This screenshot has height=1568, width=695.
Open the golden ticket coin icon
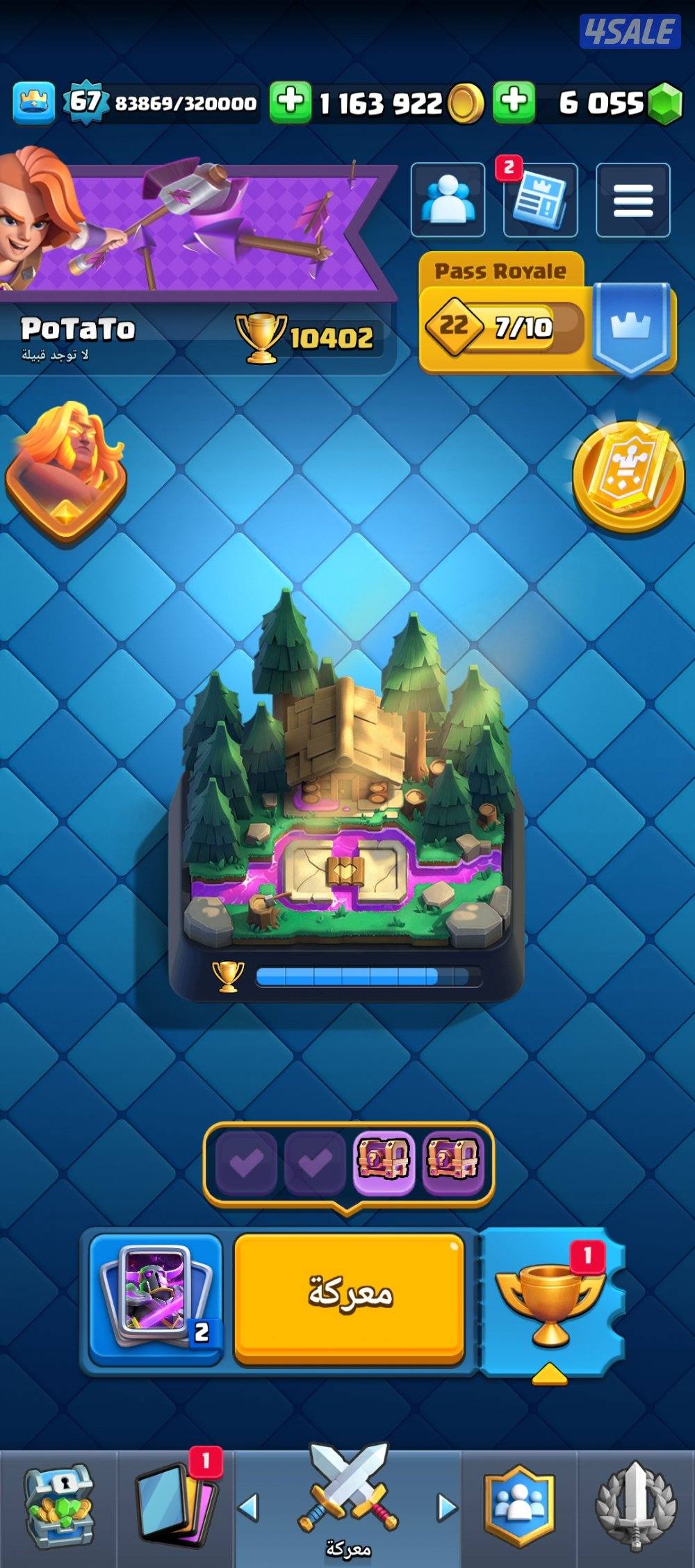(x=628, y=476)
